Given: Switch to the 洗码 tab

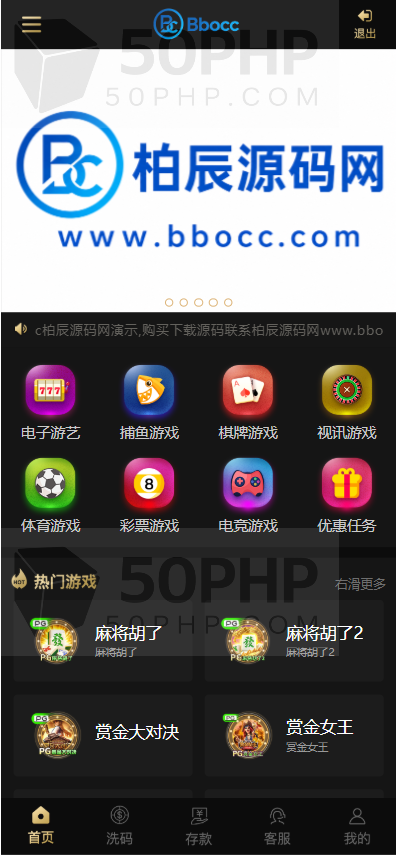Looking at the screenshot, I should click(x=119, y=826).
